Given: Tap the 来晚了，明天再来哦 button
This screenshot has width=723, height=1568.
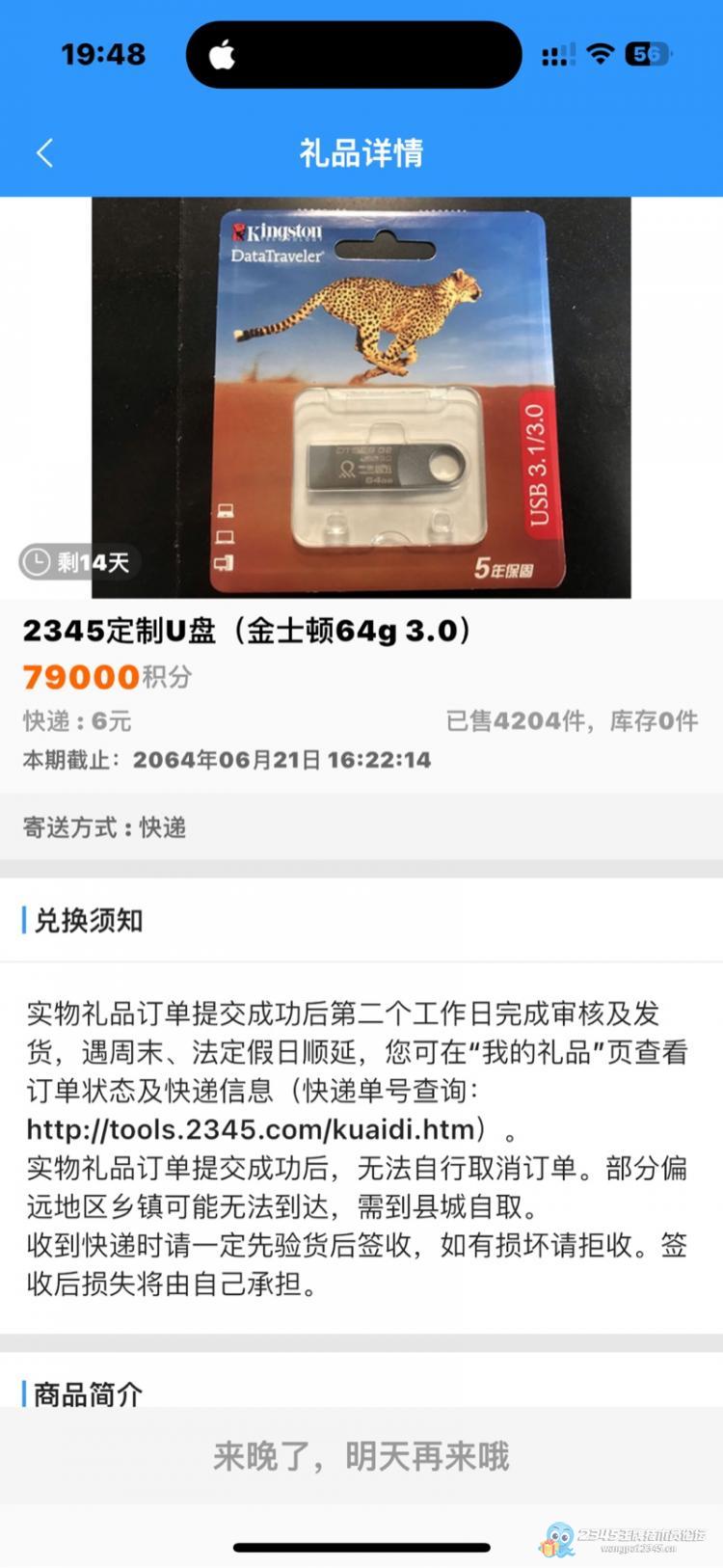Looking at the screenshot, I should click(x=361, y=1455).
